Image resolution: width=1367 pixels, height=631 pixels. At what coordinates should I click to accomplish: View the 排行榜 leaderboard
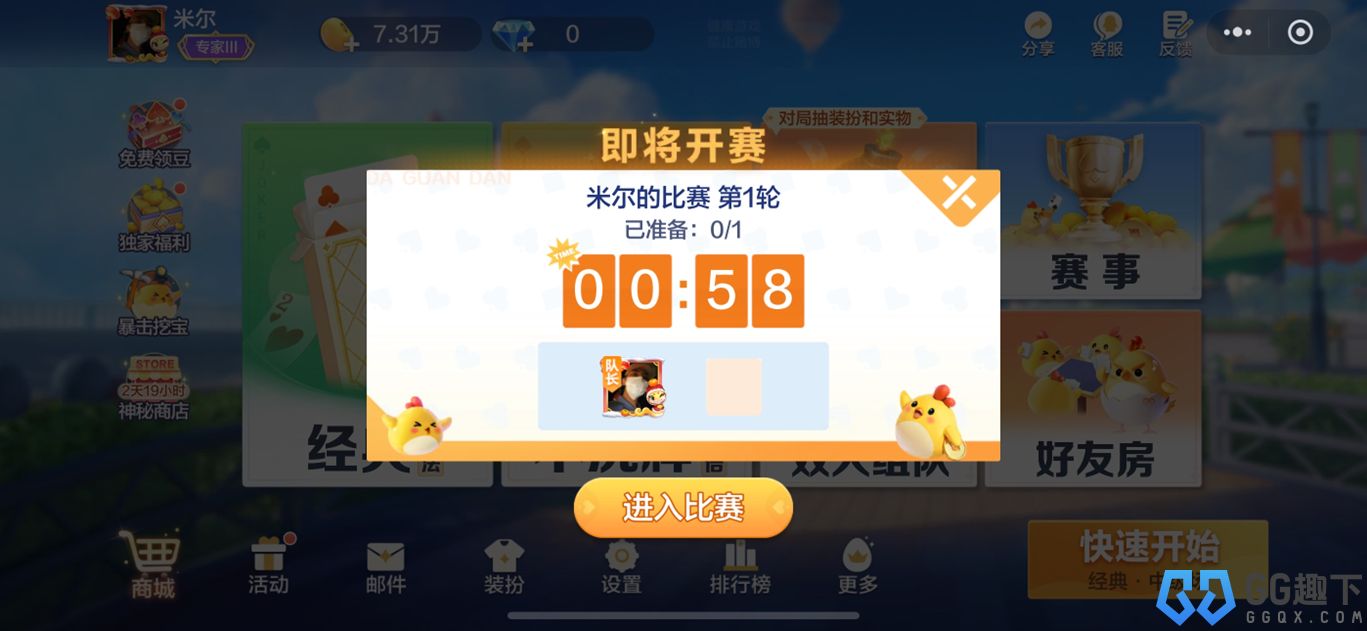(740, 567)
